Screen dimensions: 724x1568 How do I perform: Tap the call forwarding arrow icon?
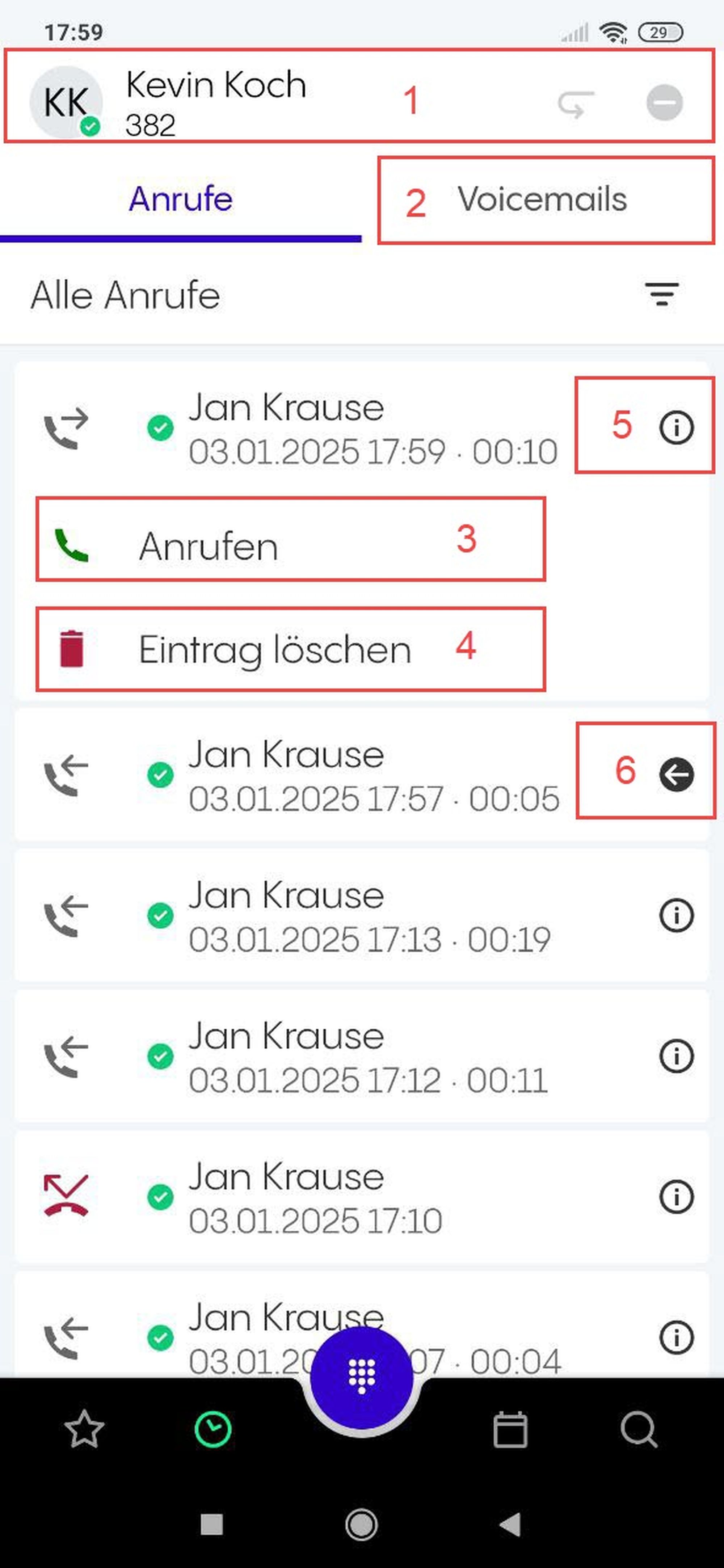pos(576,104)
